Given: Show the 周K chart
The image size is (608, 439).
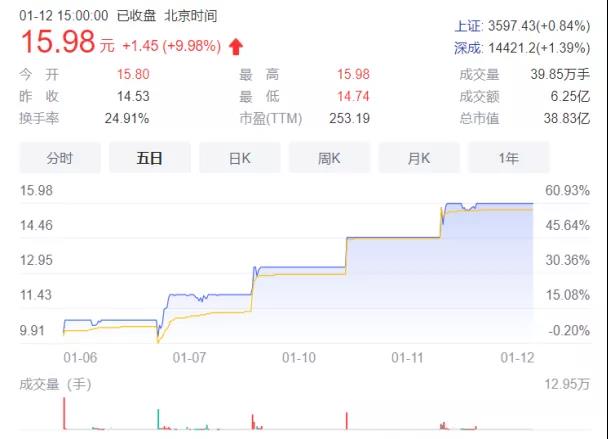Looking at the screenshot, I should coord(329,158).
